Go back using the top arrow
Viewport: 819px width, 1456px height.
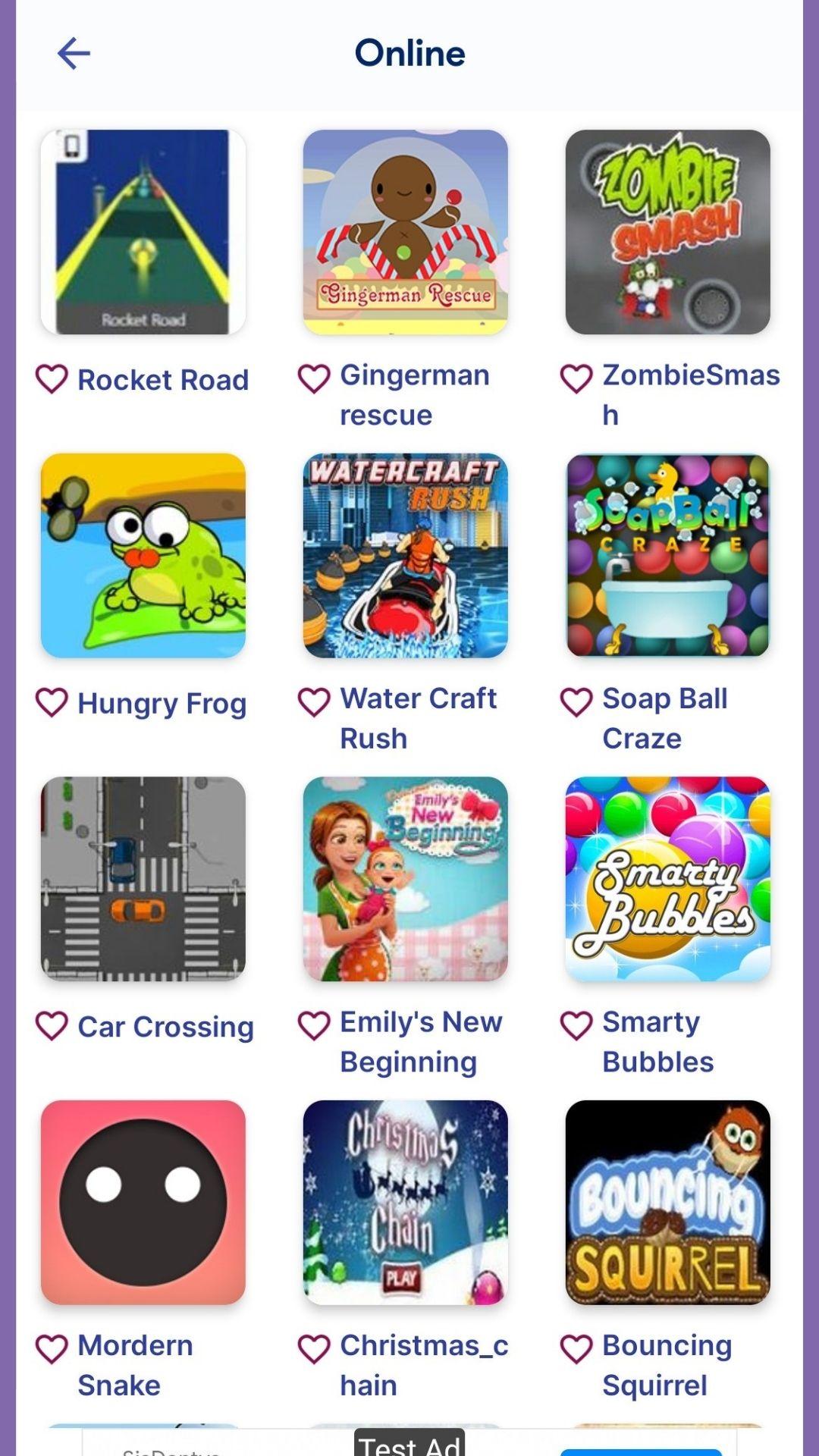tap(74, 53)
